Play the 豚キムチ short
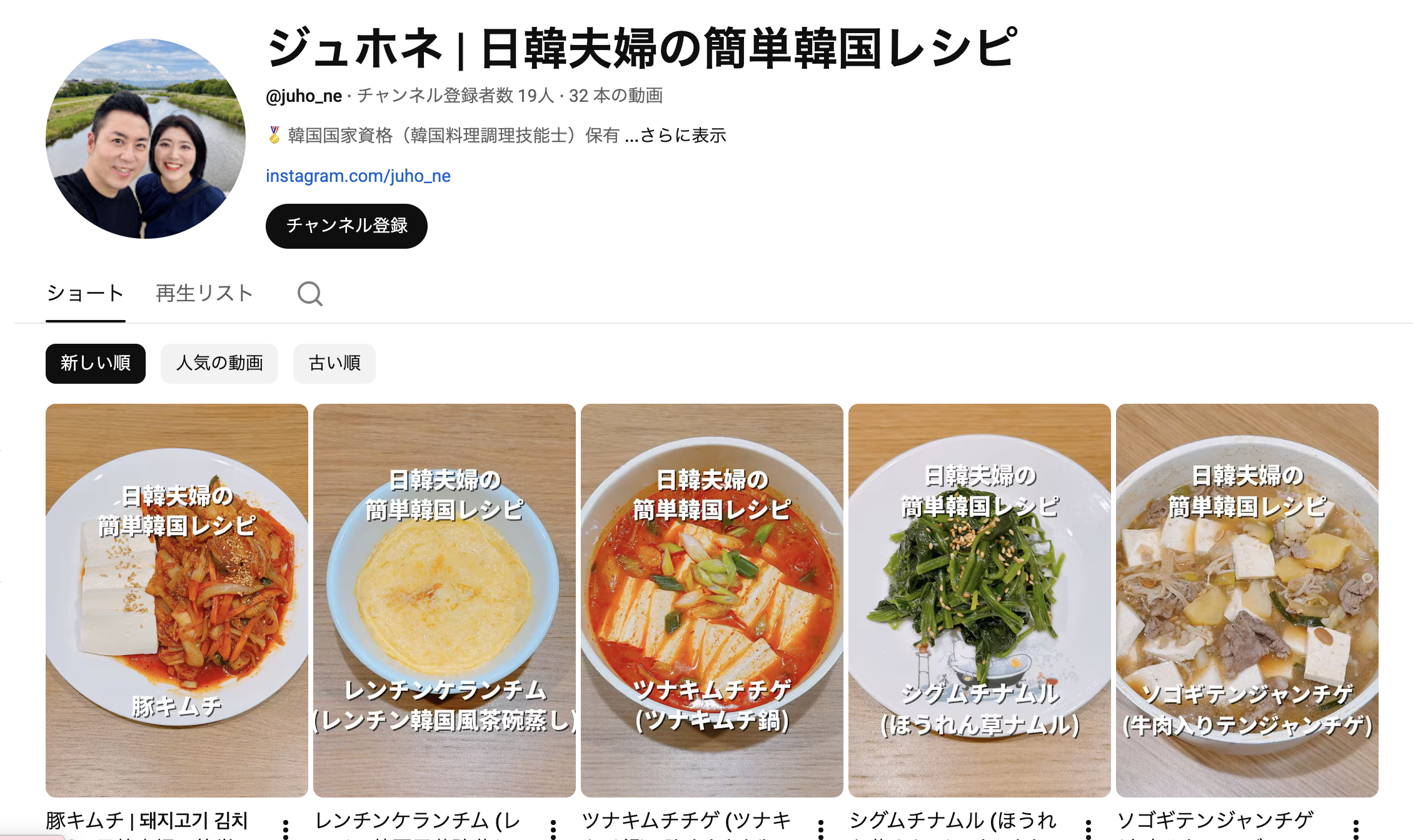Screen dimensions: 1413x840 pyautogui.click(x=176, y=600)
